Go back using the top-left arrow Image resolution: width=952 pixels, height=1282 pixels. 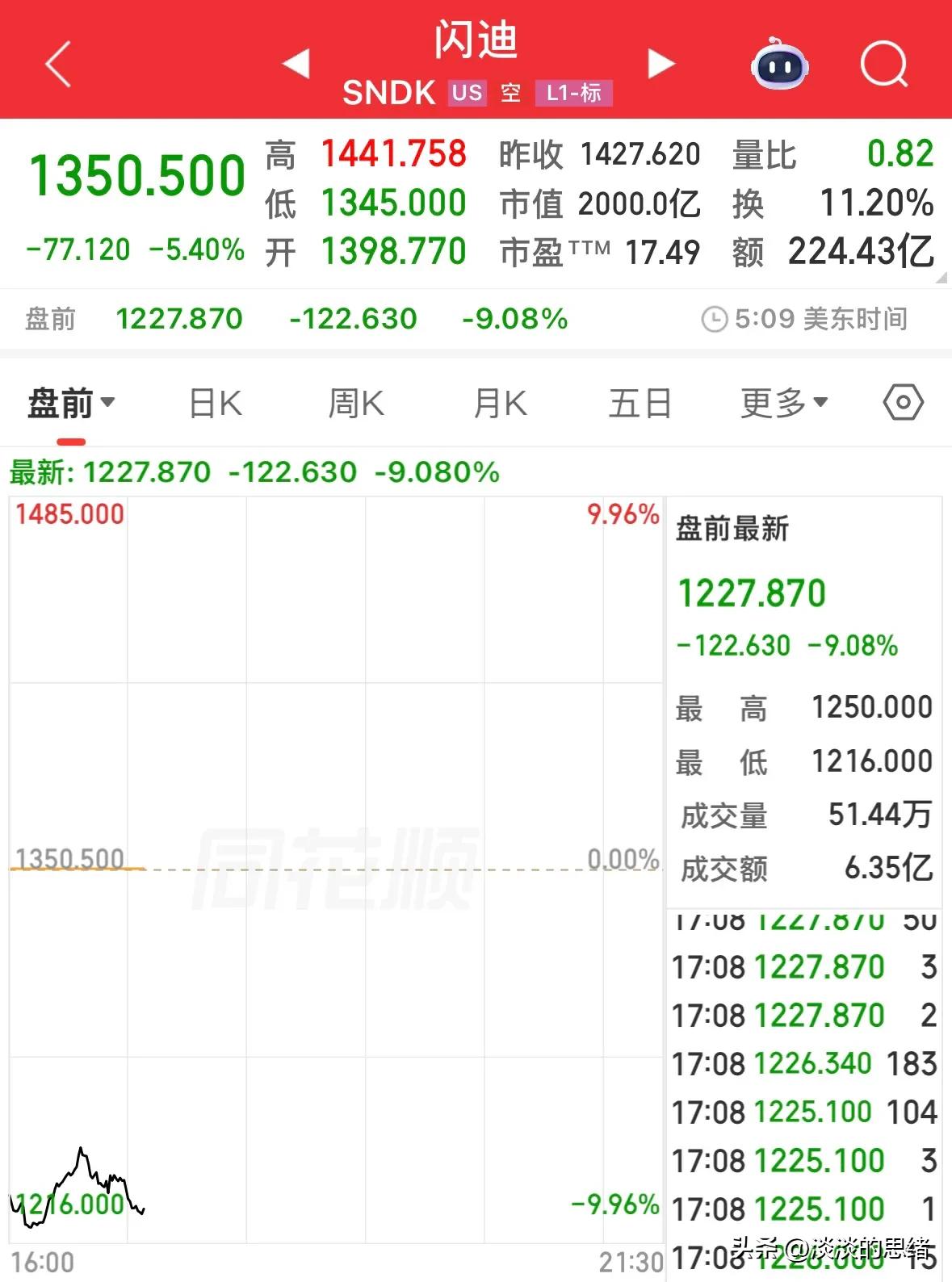click(58, 65)
